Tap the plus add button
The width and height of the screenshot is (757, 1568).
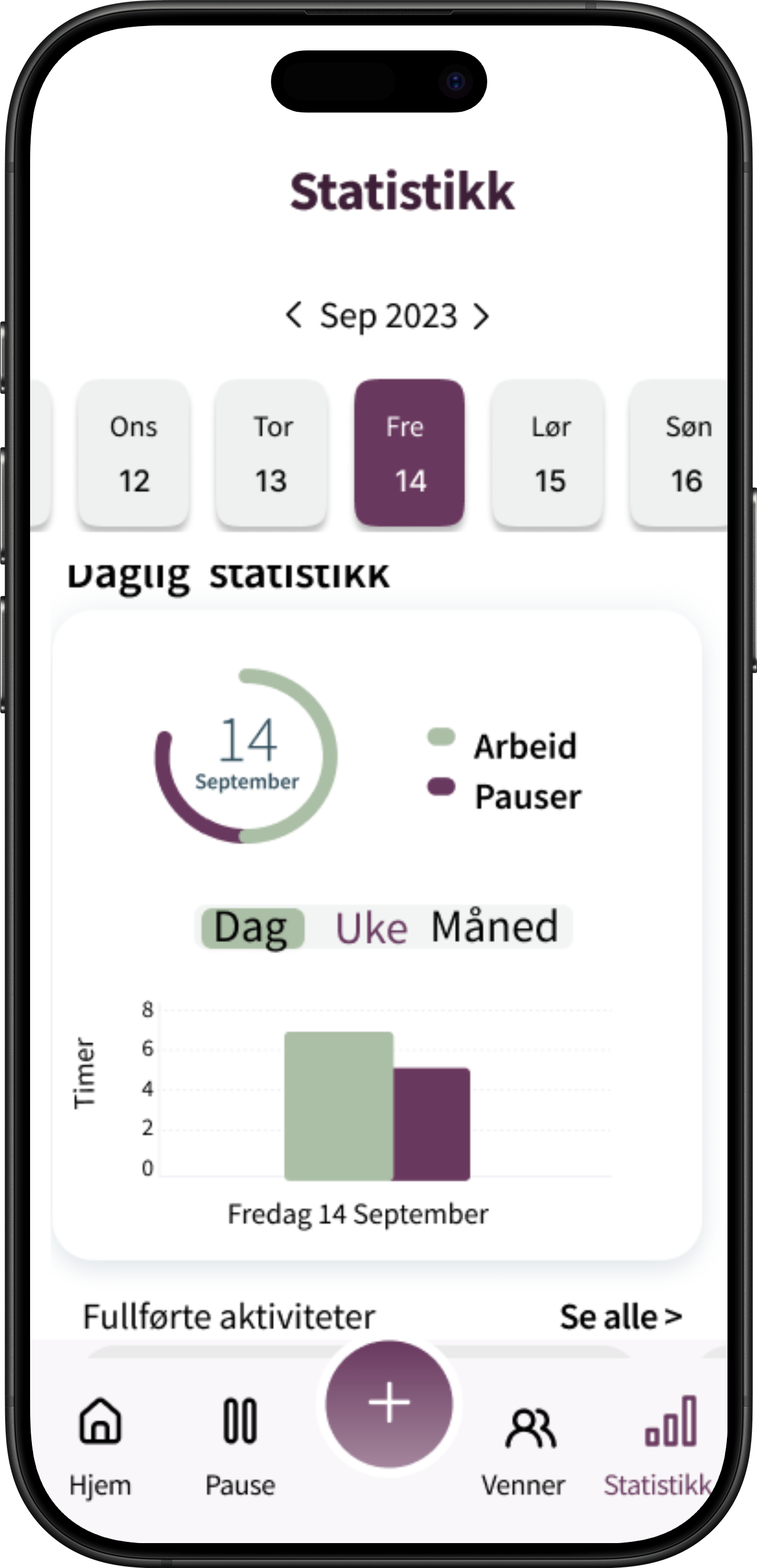(x=389, y=1402)
